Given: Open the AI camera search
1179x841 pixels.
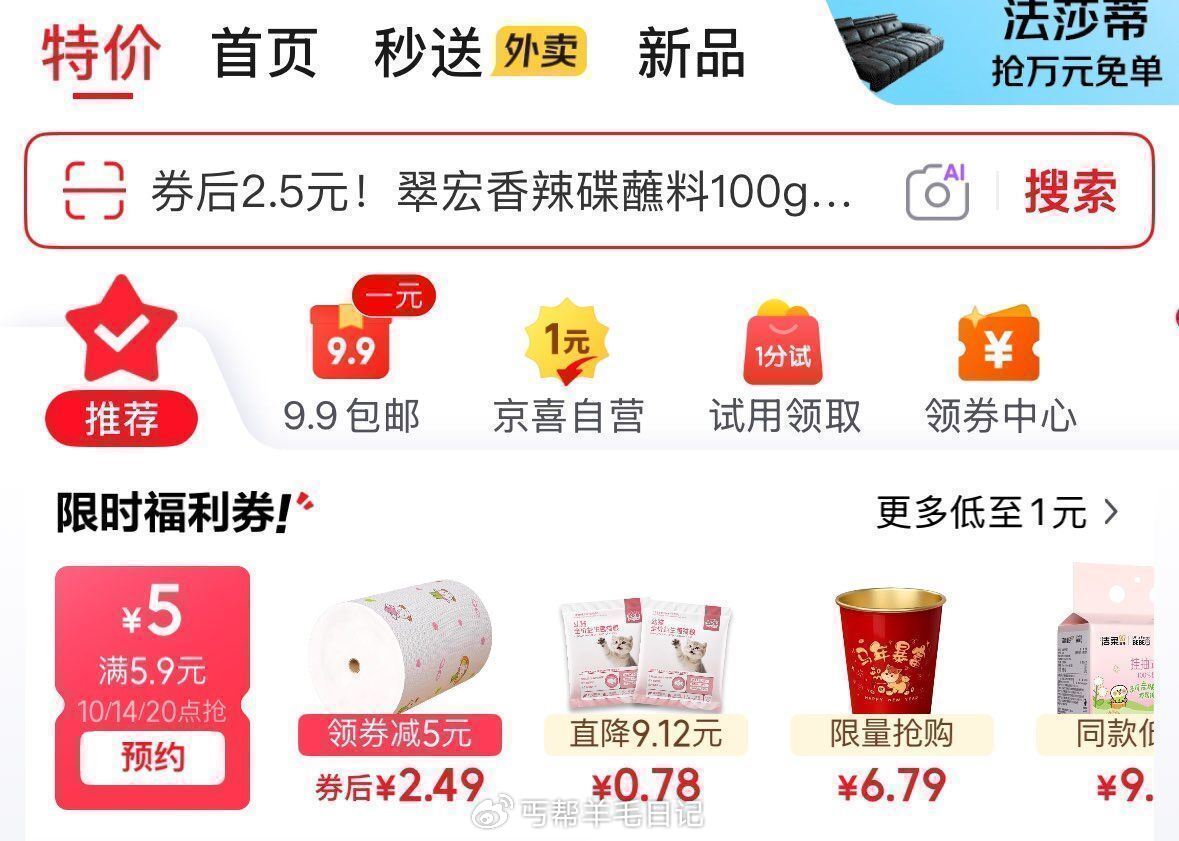Looking at the screenshot, I should [x=937, y=190].
